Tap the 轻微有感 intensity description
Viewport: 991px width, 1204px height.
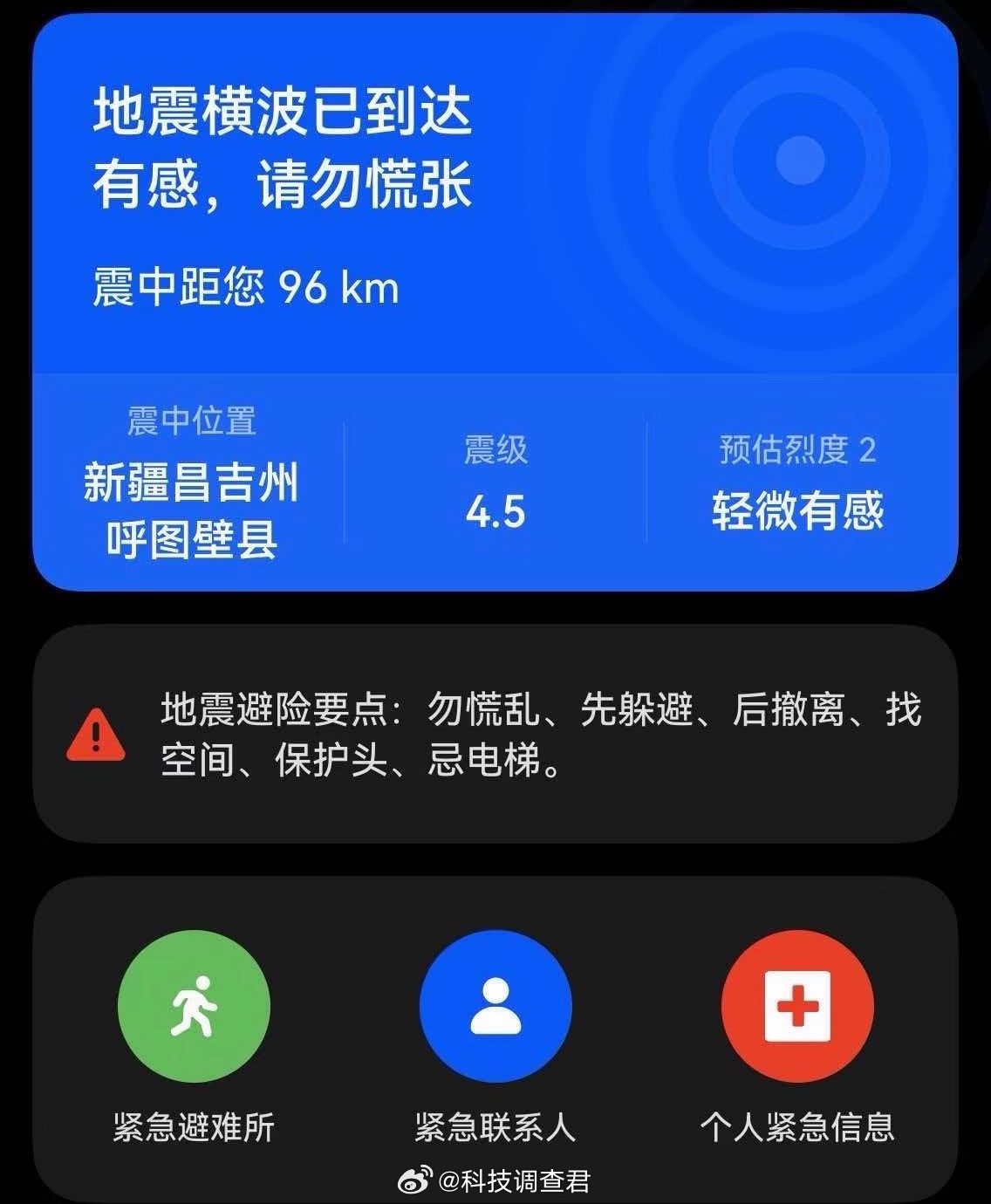click(x=799, y=514)
